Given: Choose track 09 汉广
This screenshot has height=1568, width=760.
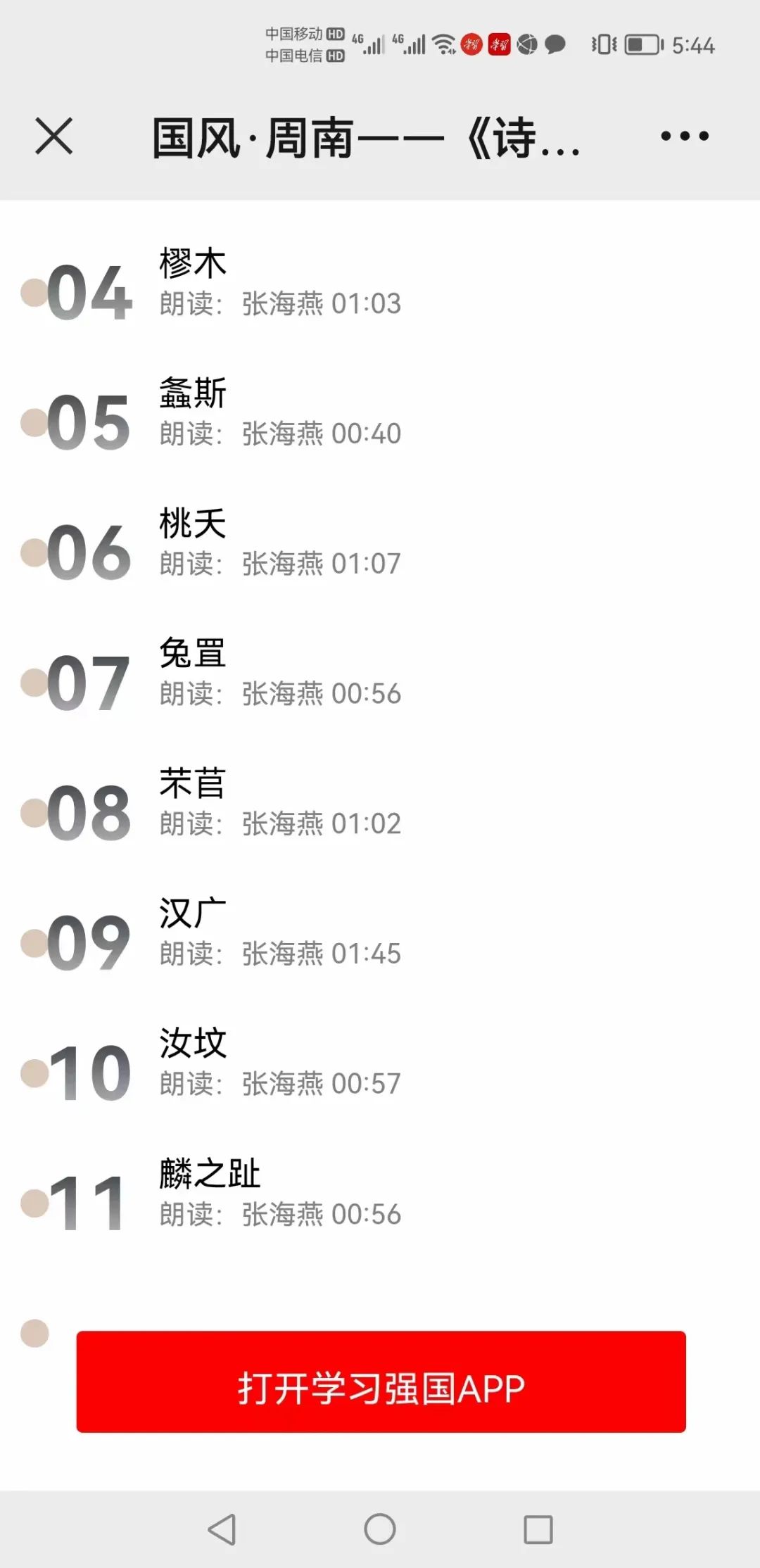Looking at the screenshot, I should click(x=280, y=934).
